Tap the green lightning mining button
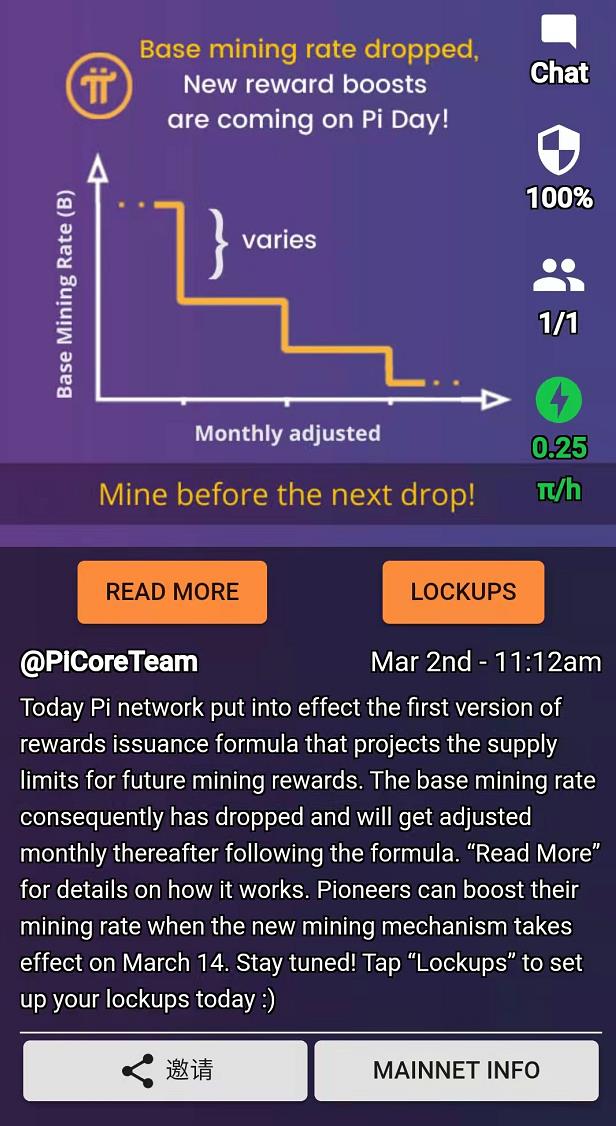Image resolution: width=616 pixels, height=1126 pixels. point(559,400)
